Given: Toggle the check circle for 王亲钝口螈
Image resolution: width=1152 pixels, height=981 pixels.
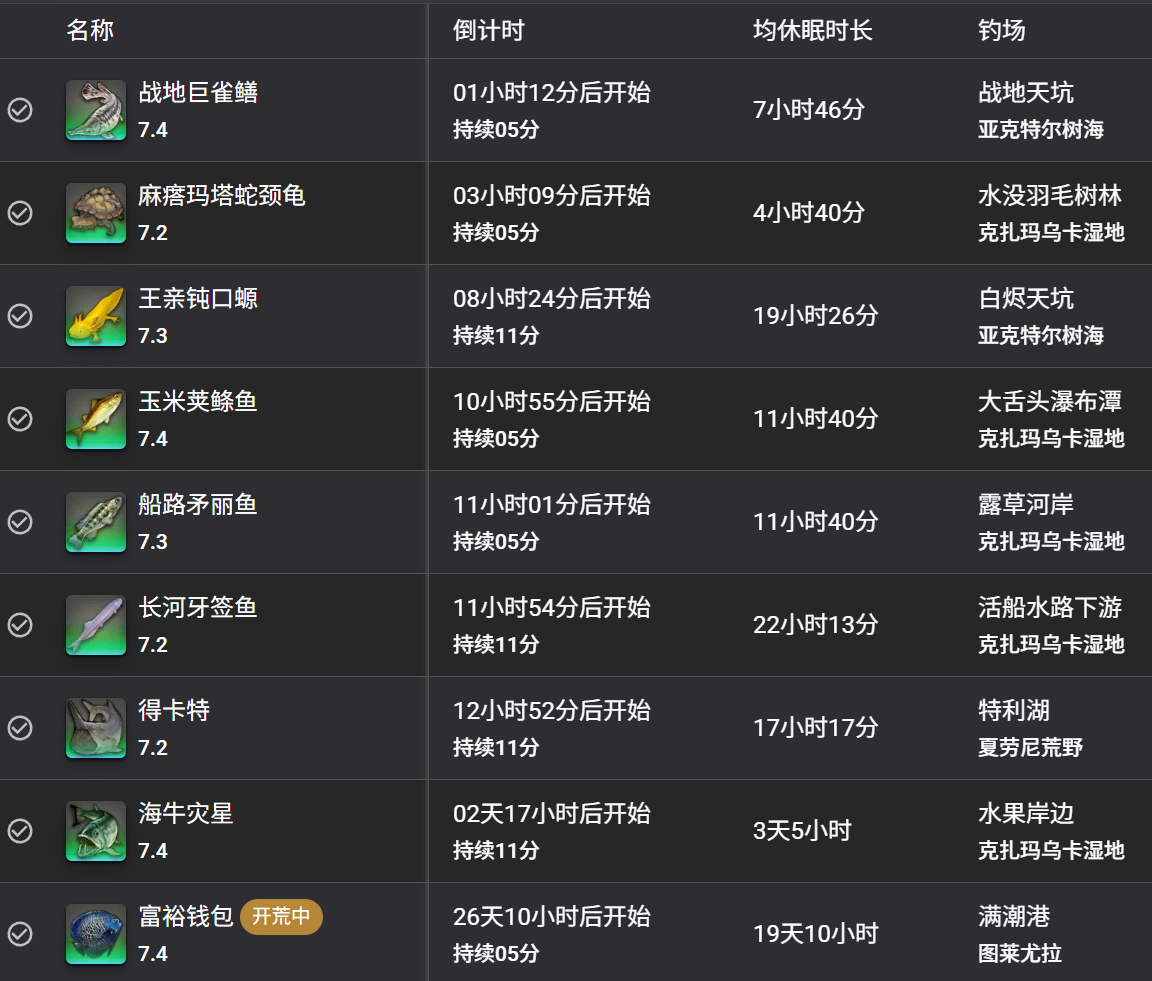Looking at the screenshot, I should coord(20,316).
